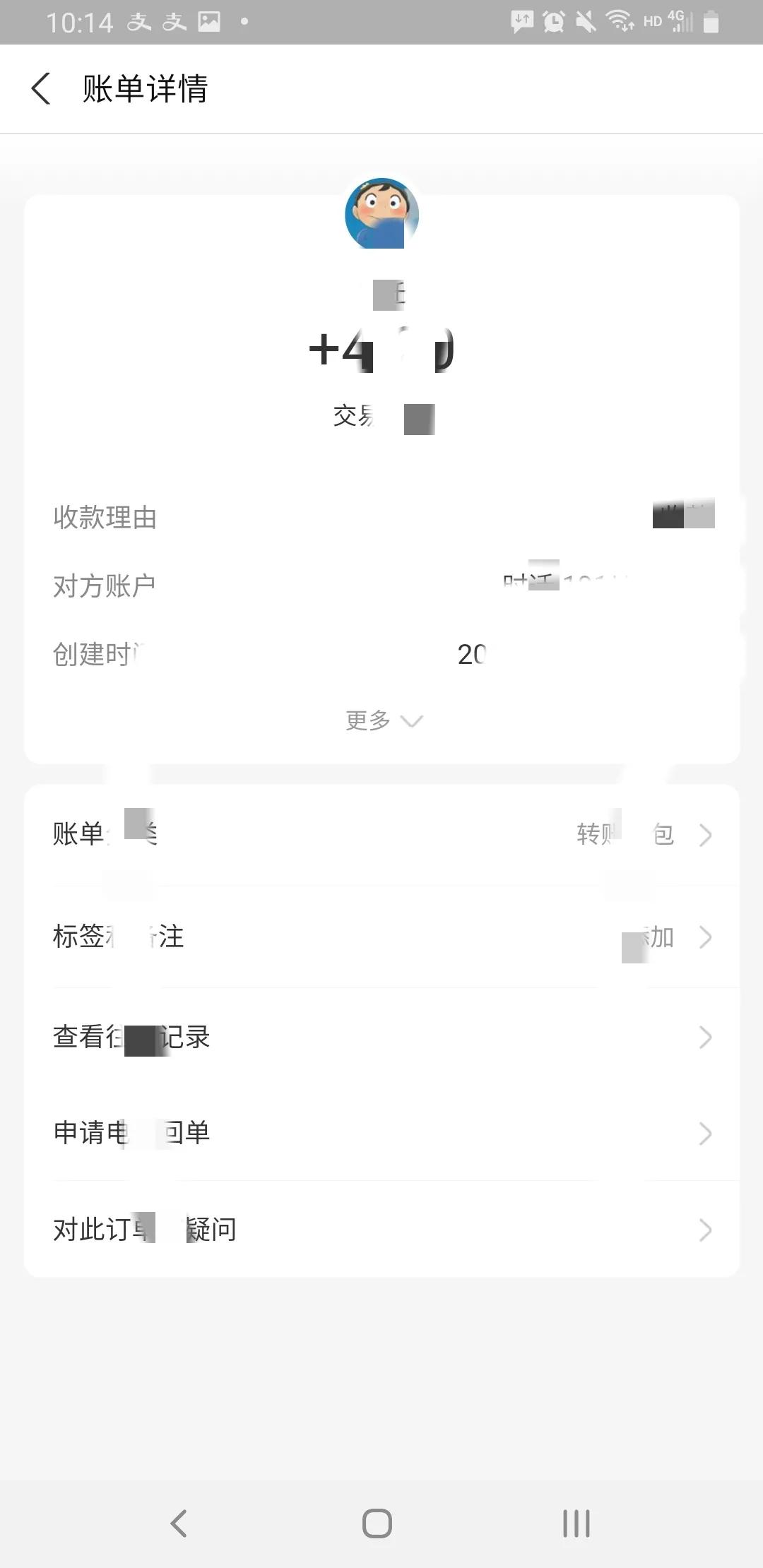Viewport: 763px width, 1568px height.
Task: Tap the muted sound status bar icon
Action: [586, 20]
